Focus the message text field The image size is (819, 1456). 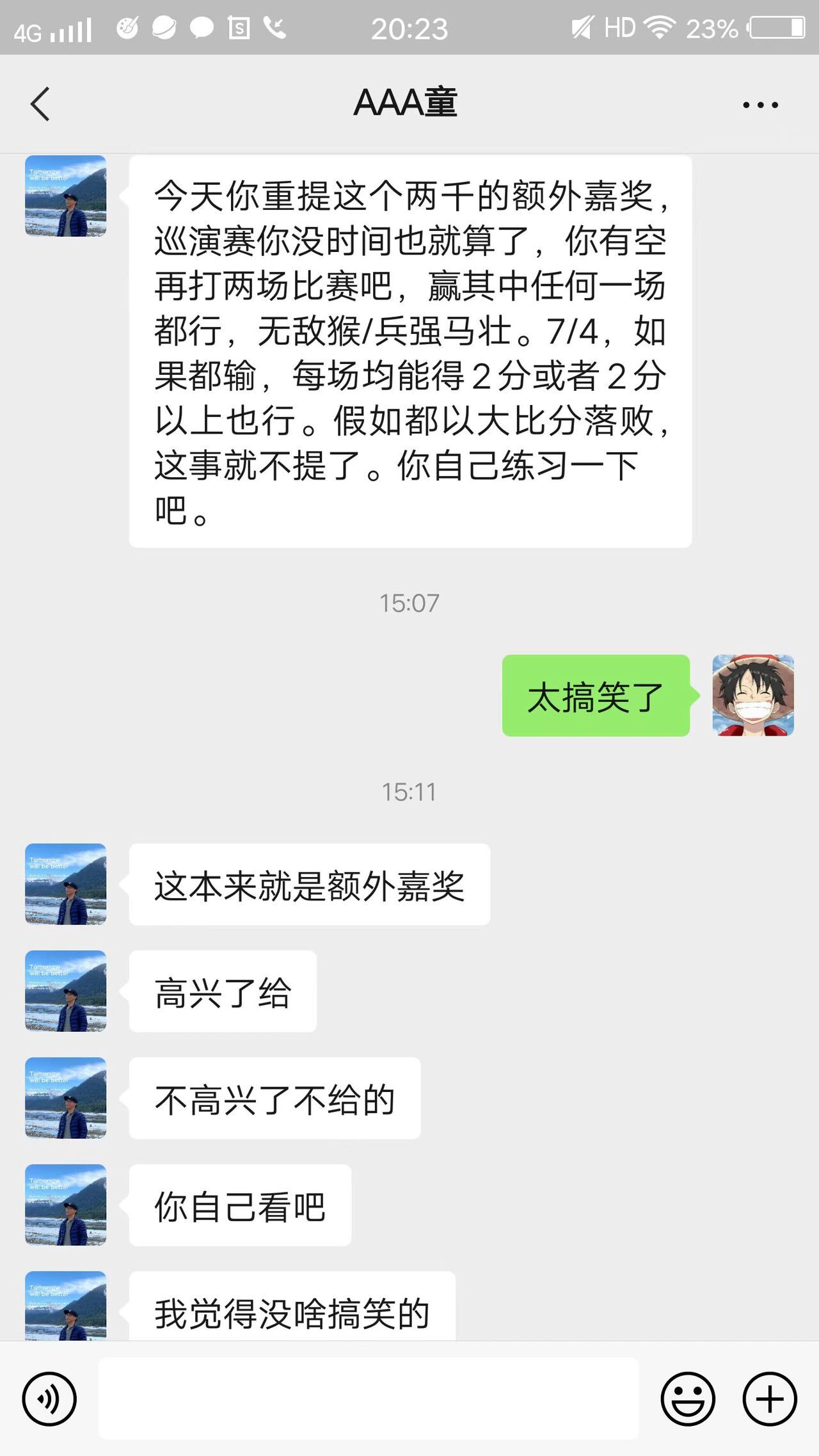tap(369, 1399)
